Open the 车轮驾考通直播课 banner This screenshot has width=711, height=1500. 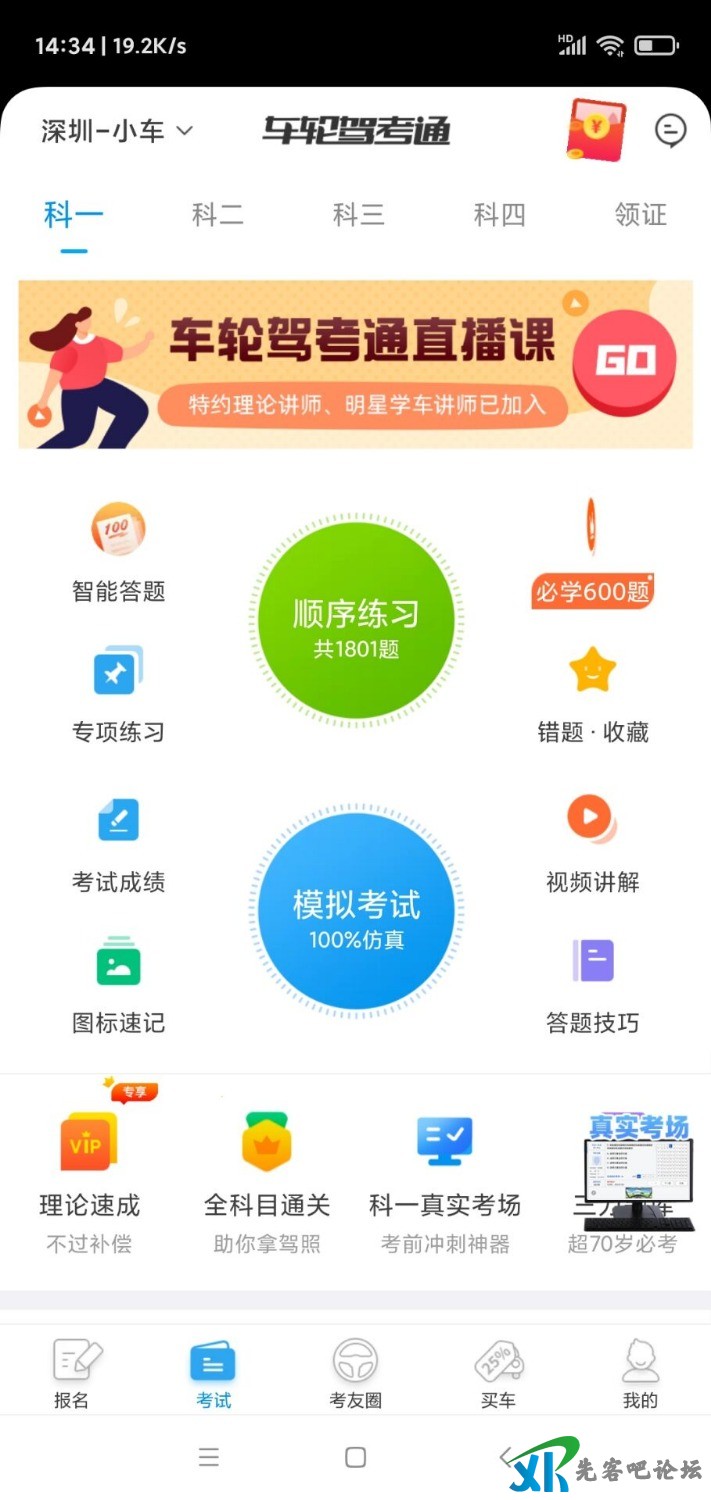pos(355,364)
